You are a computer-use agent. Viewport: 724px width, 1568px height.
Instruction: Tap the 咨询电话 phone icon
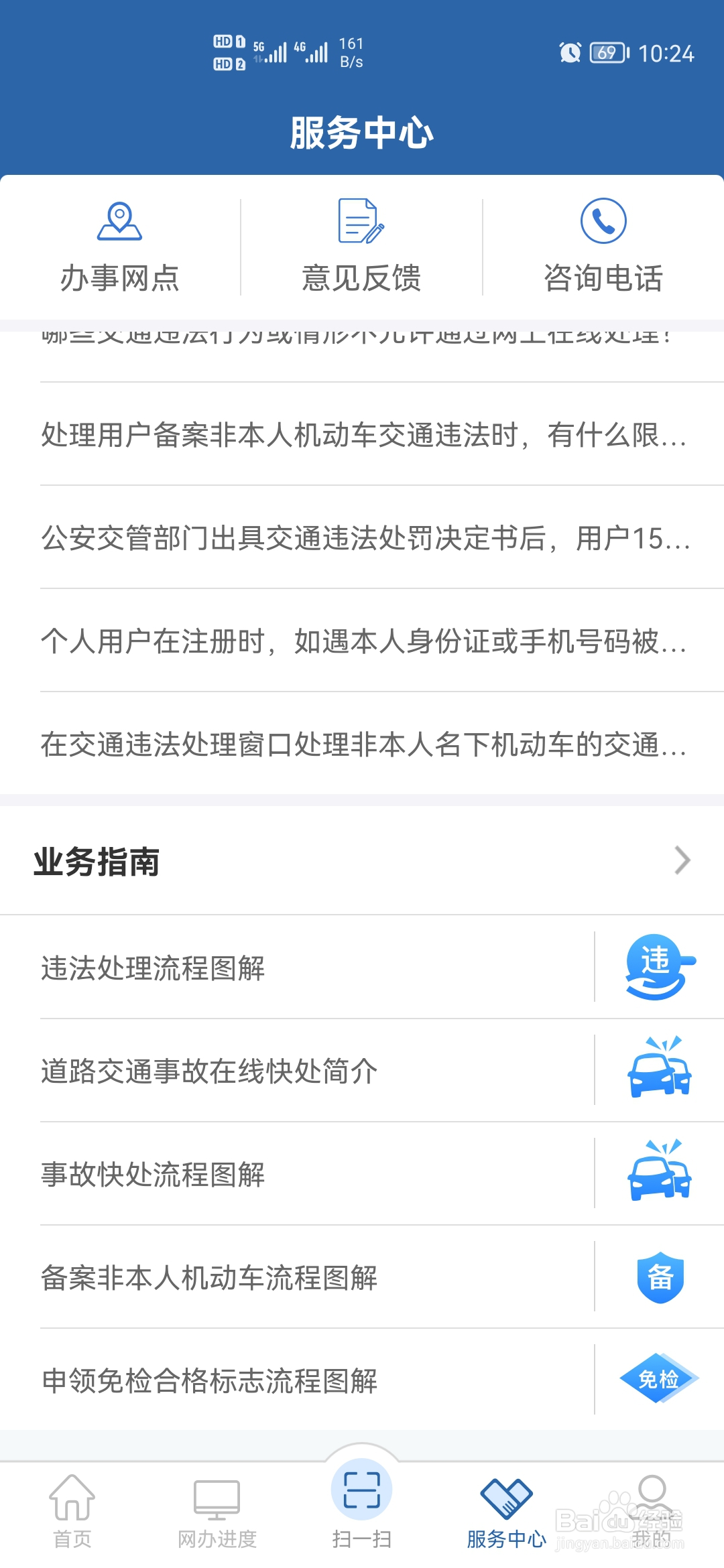pos(601,221)
